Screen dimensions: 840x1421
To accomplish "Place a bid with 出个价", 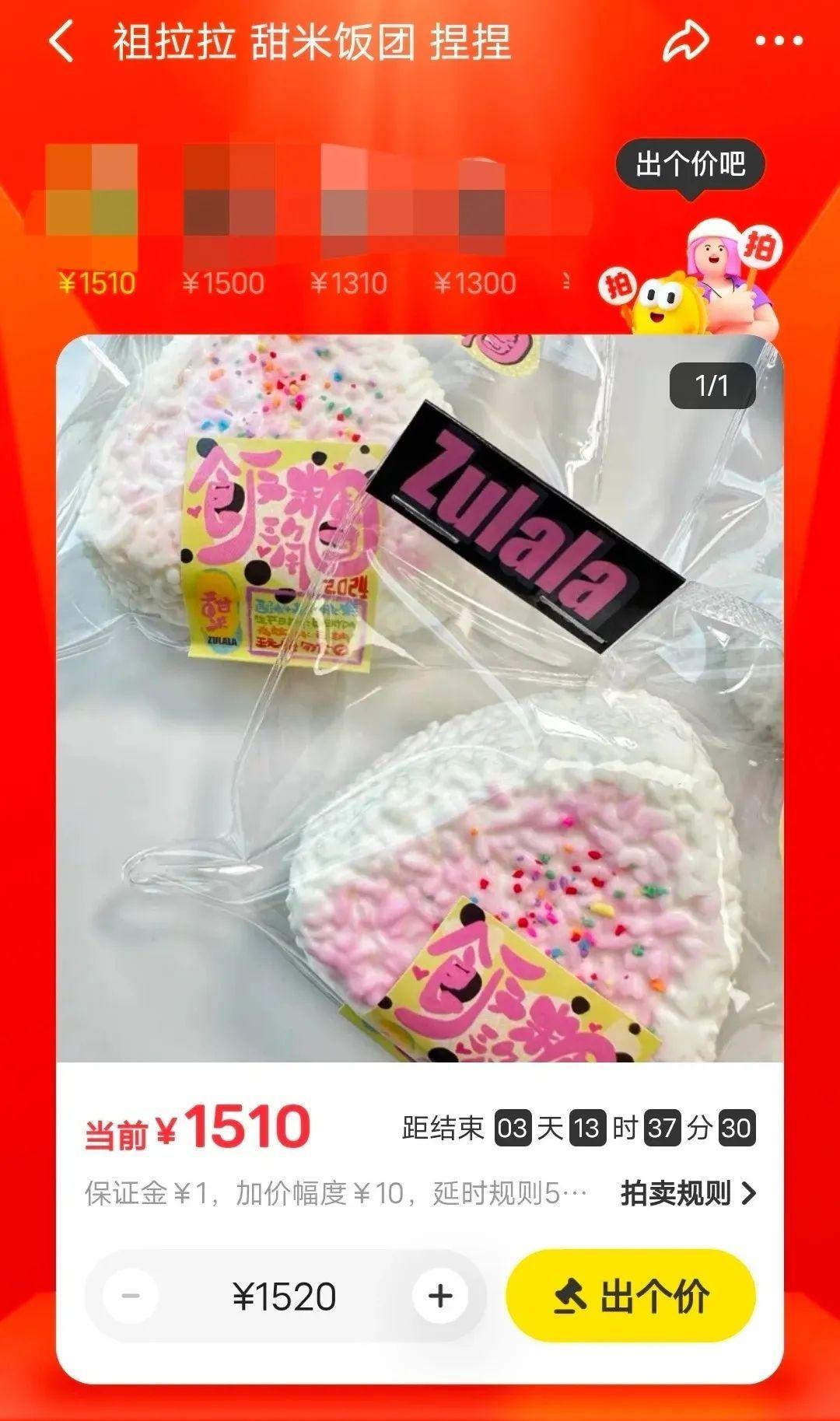I will click(x=631, y=1297).
